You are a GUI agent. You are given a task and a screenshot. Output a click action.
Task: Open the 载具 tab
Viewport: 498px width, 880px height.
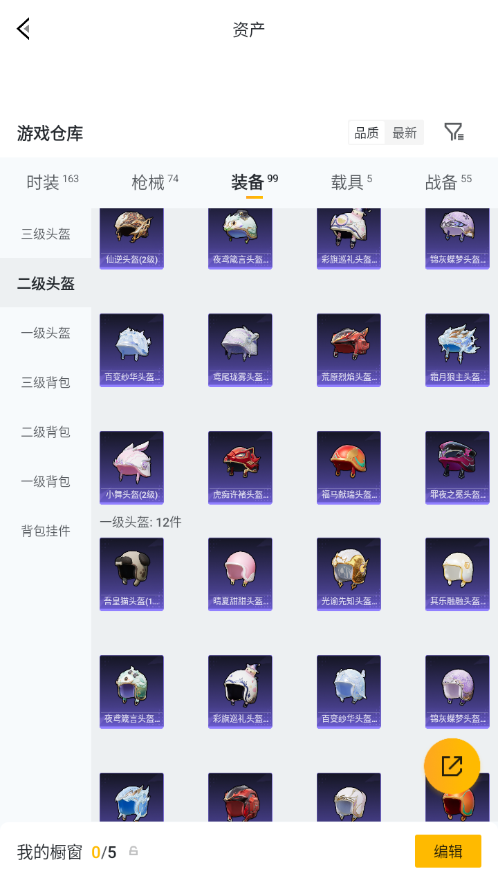[351, 182]
